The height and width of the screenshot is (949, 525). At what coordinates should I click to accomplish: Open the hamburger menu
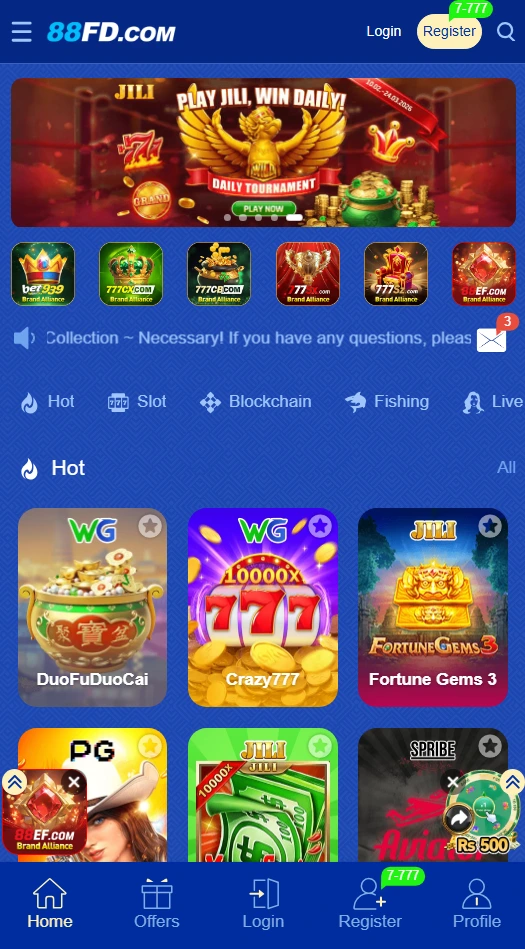pos(21,31)
